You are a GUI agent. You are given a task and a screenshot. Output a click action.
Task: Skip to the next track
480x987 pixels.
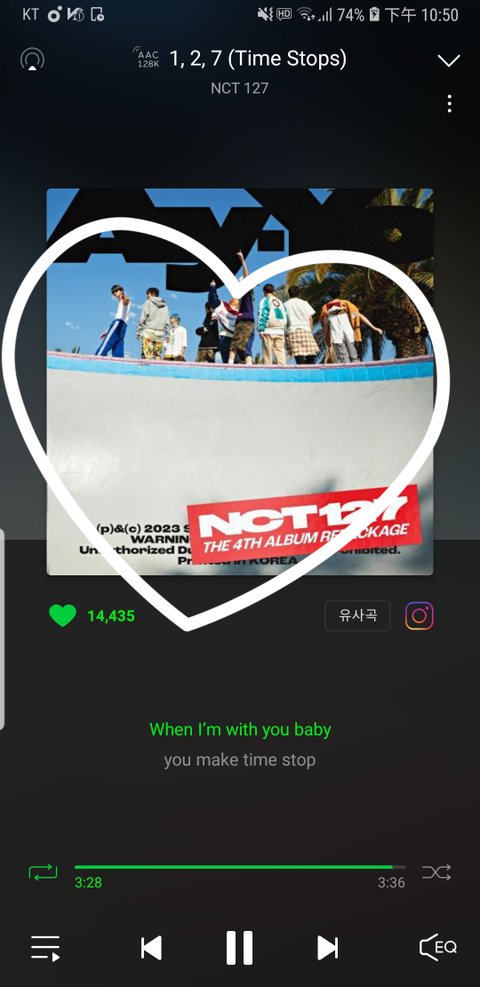(x=327, y=947)
